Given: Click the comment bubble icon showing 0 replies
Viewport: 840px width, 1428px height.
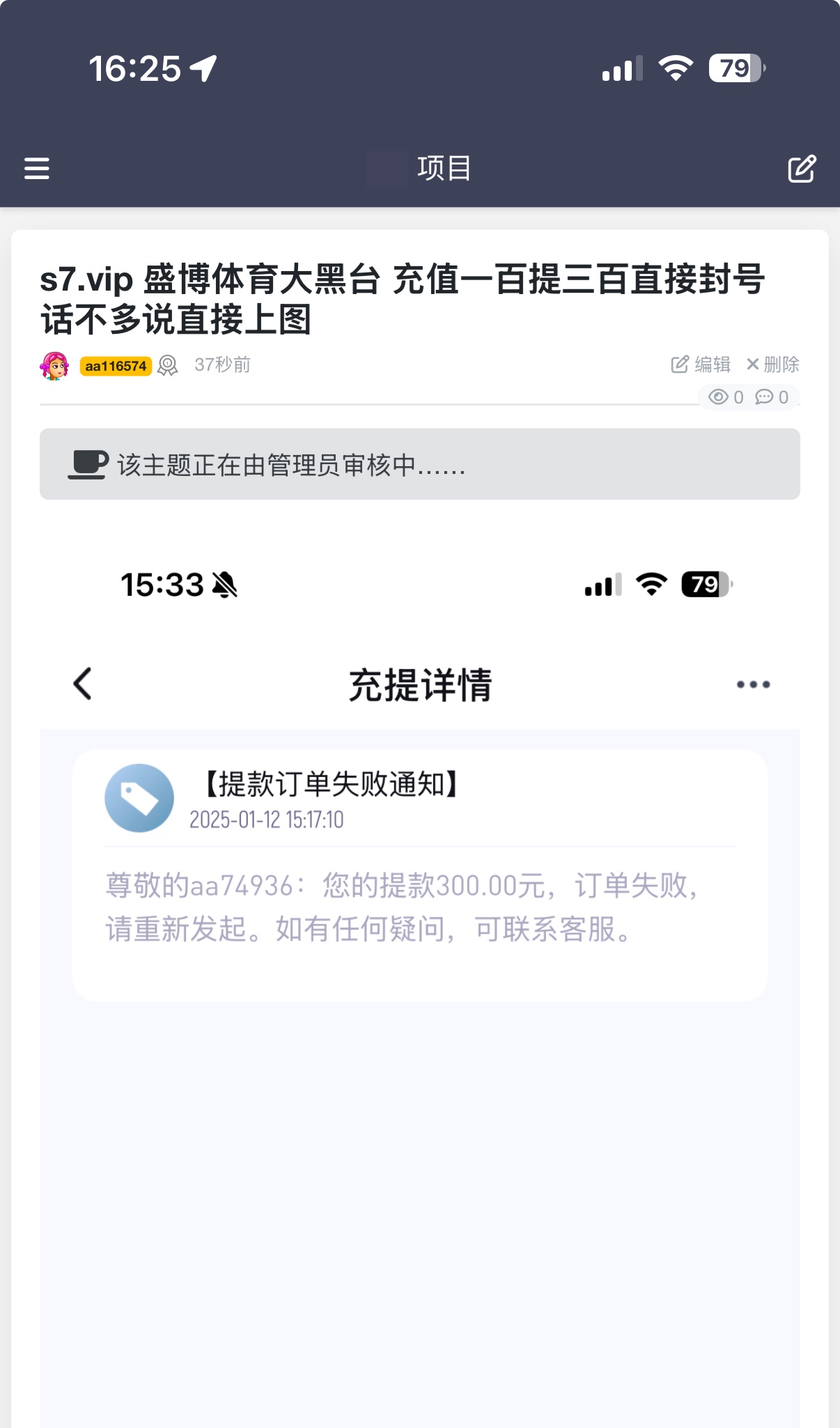Looking at the screenshot, I should [x=766, y=396].
